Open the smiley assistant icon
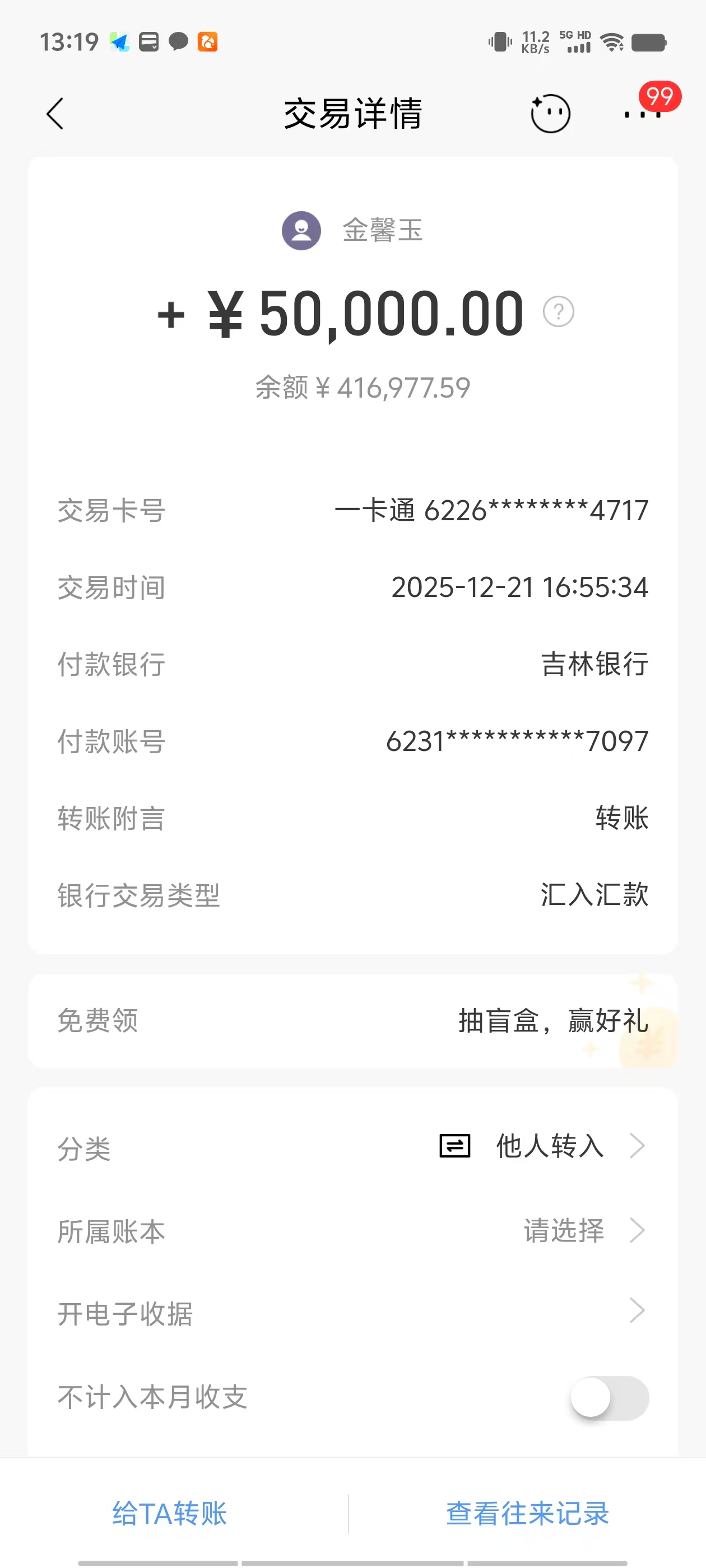This screenshot has height=1568, width=706. tap(550, 114)
